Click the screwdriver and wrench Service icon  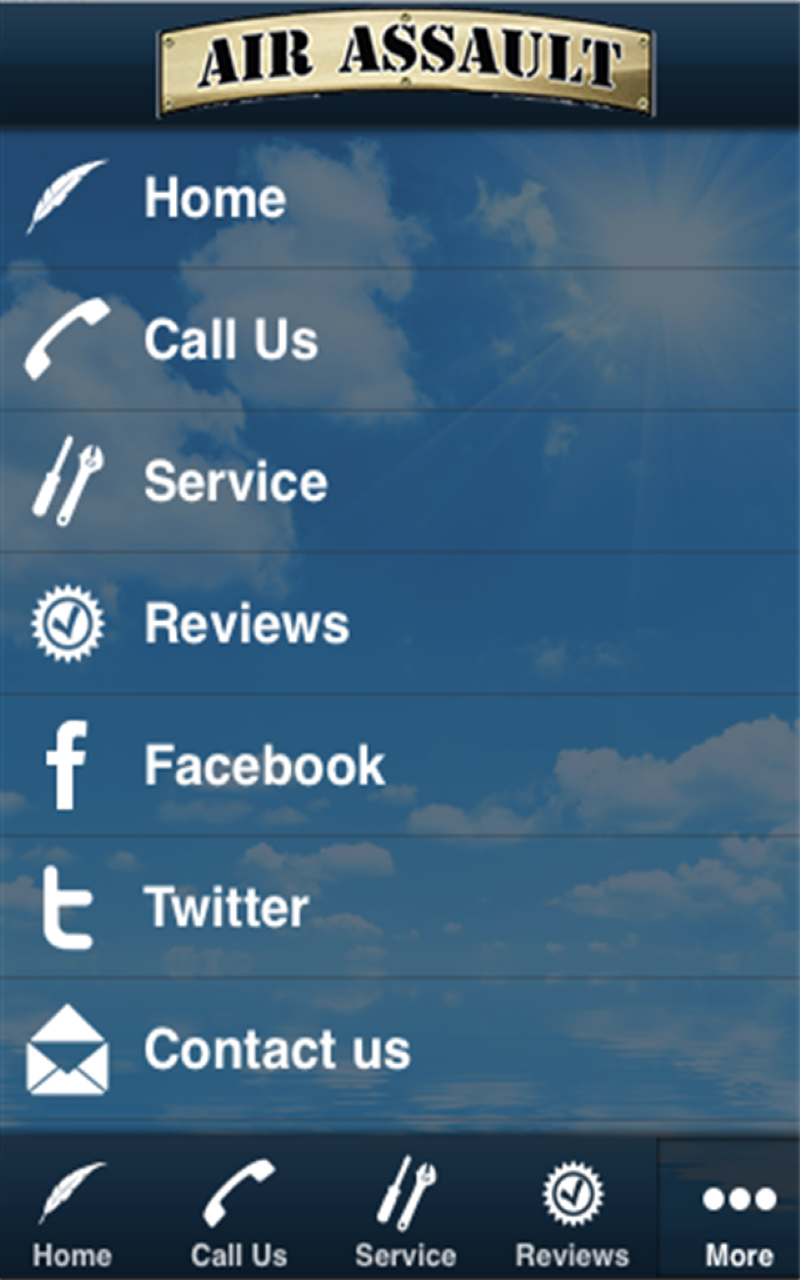tap(65, 481)
